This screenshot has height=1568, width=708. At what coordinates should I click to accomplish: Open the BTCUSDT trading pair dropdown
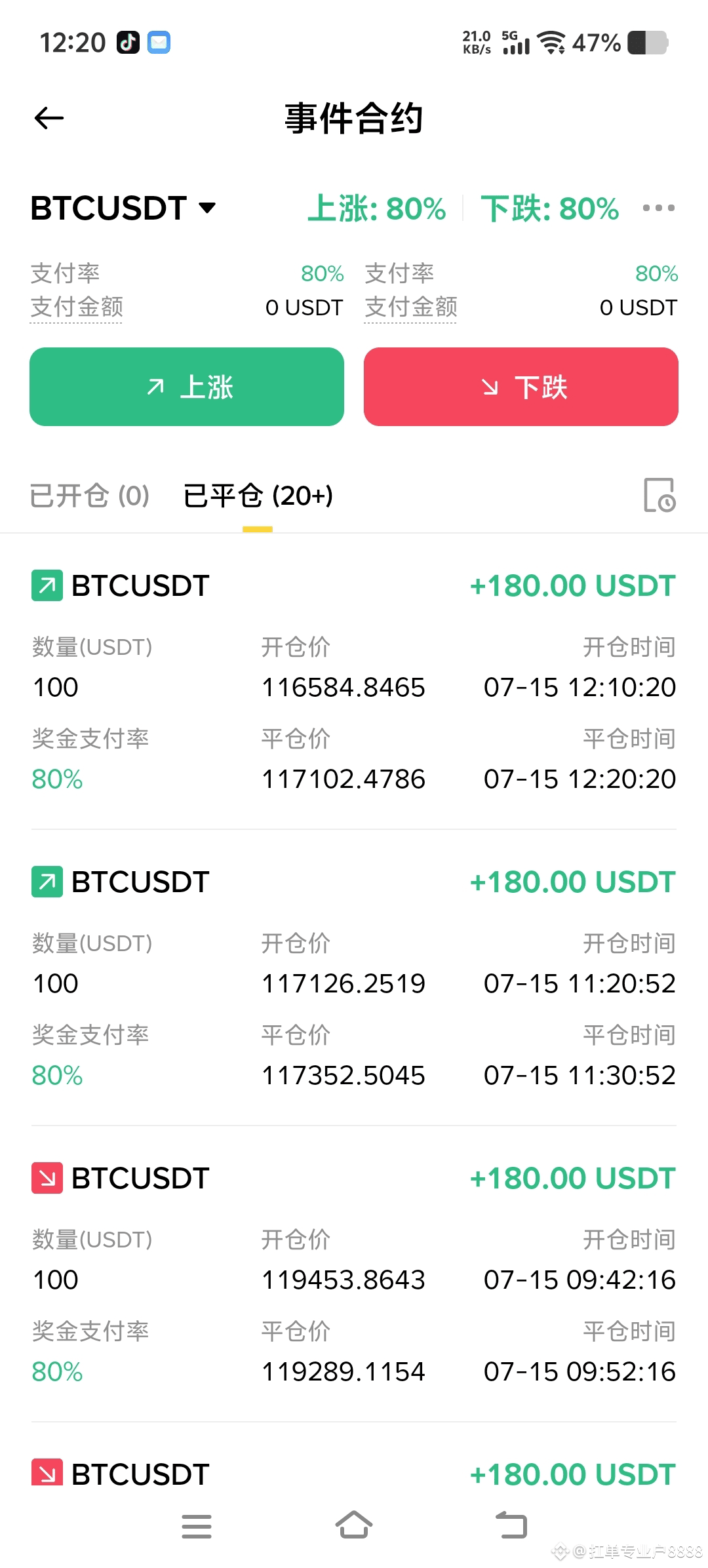pyautogui.click(x=123, y=208)
